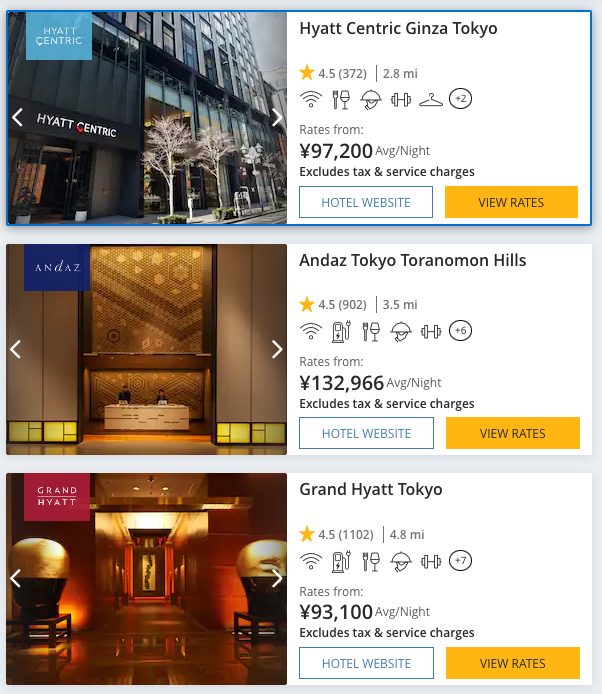Open Hyatt Centric Ginza Tokyo hotel title
The image size is (602, 694).
tap(398, 29)
